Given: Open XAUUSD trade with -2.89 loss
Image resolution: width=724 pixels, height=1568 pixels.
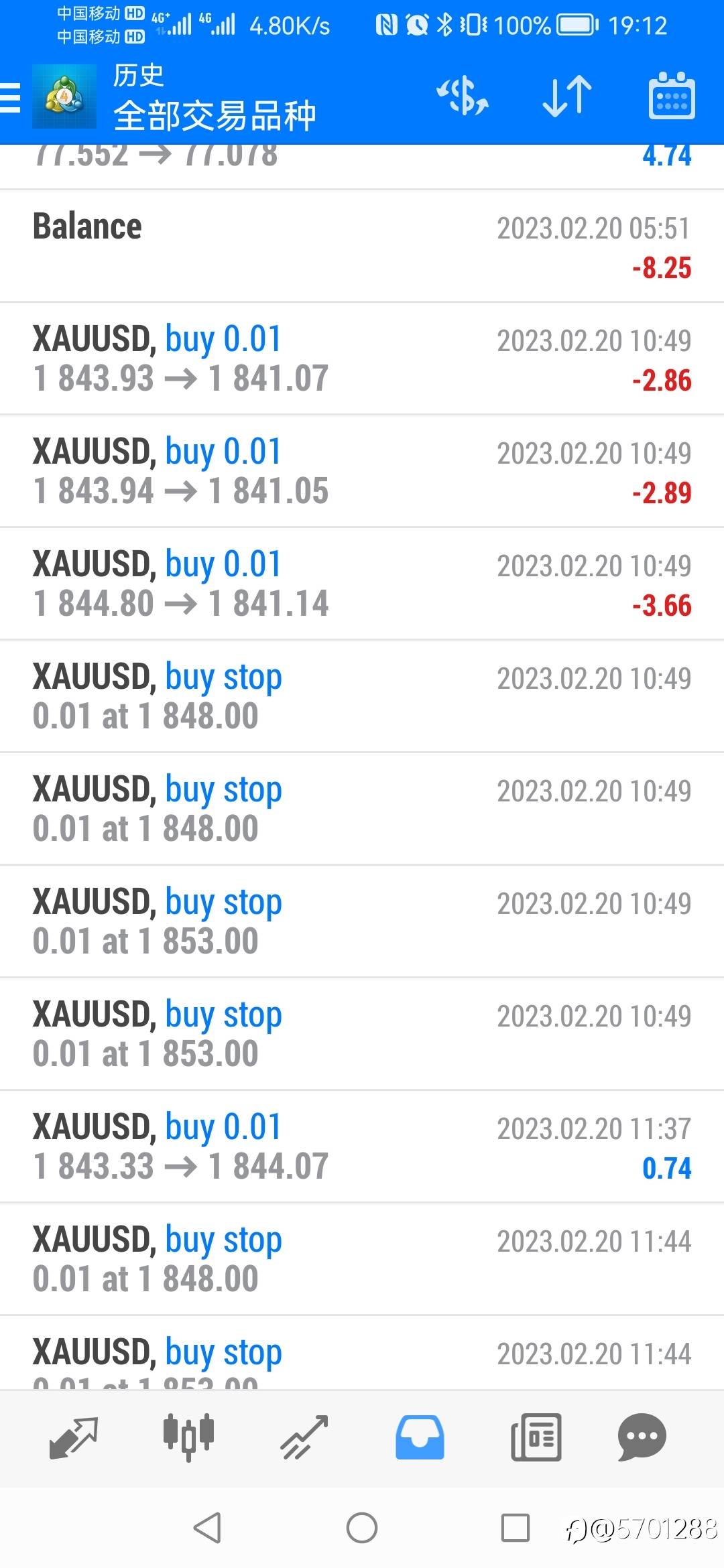Looking at the screenshot, I should click(362, 471).
